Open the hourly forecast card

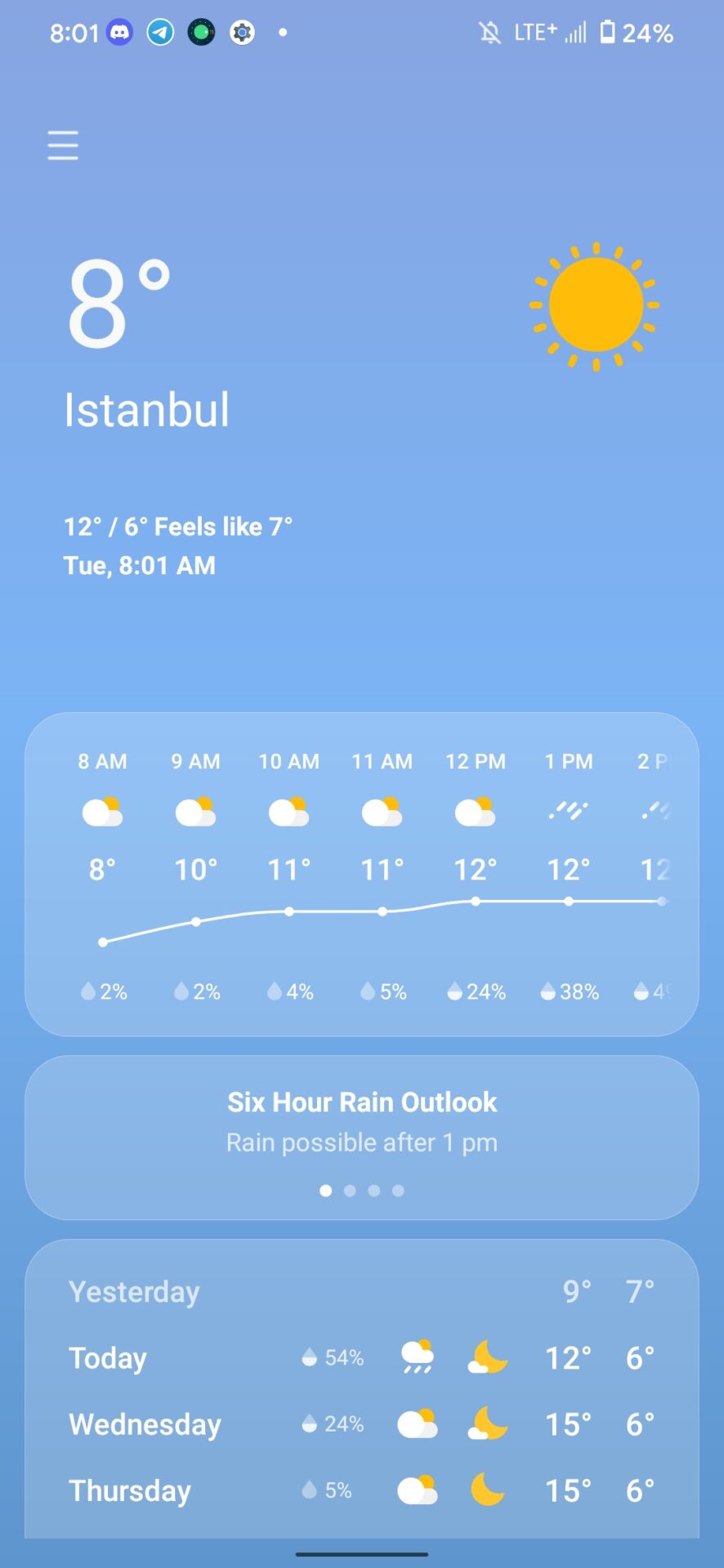point(362,874)
